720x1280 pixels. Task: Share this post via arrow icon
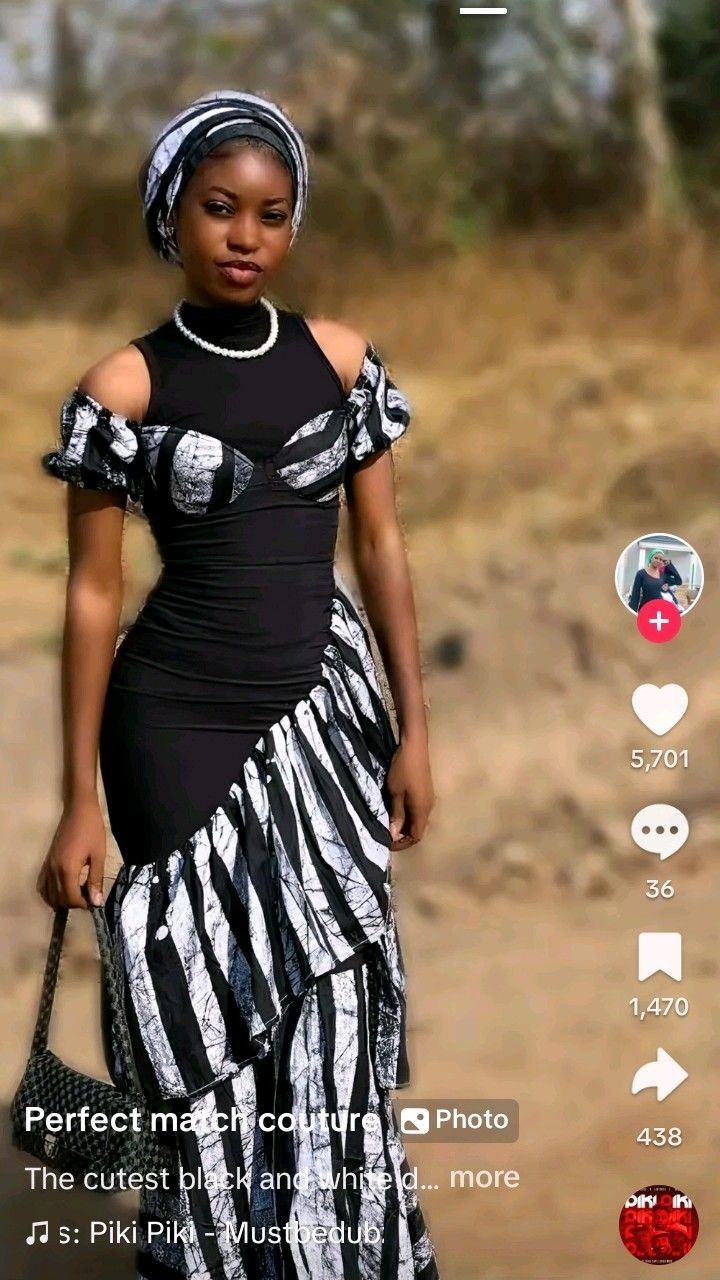pos(659,1076)
